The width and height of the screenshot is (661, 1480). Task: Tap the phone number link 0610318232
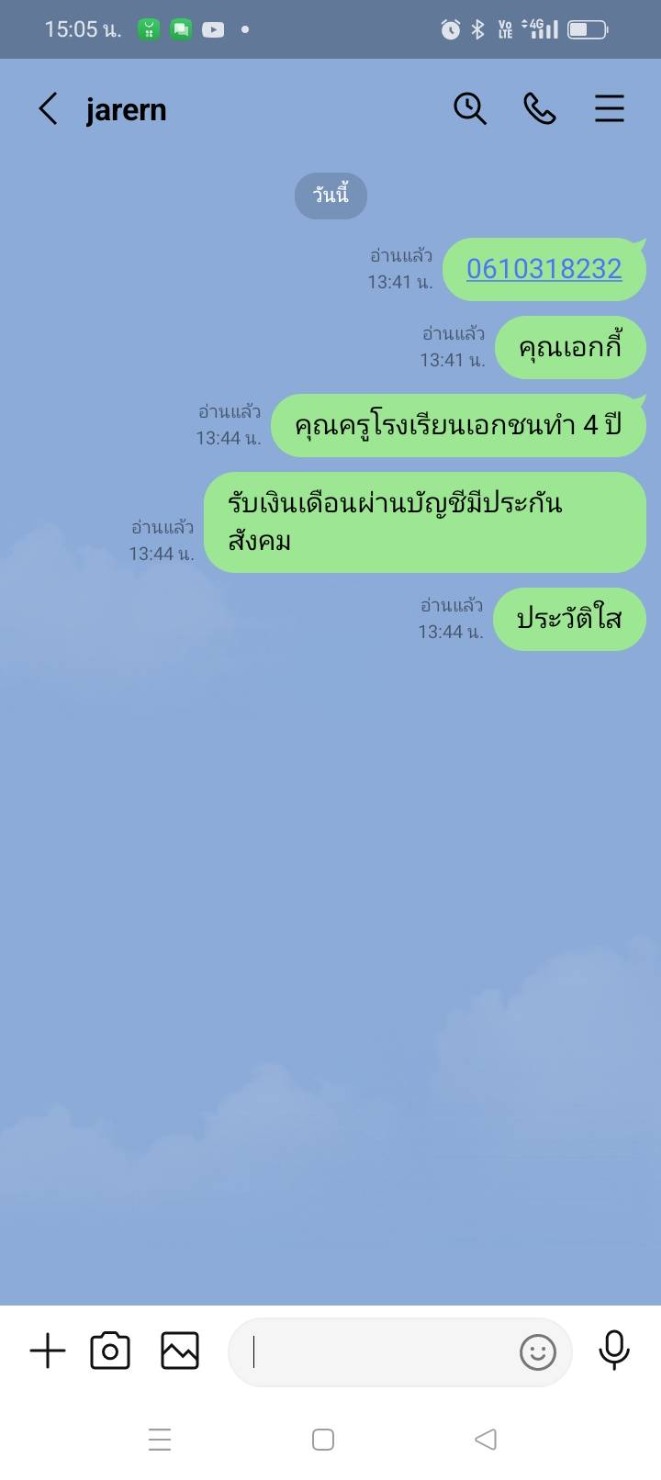pyautogui.click(x=544, y=269)
